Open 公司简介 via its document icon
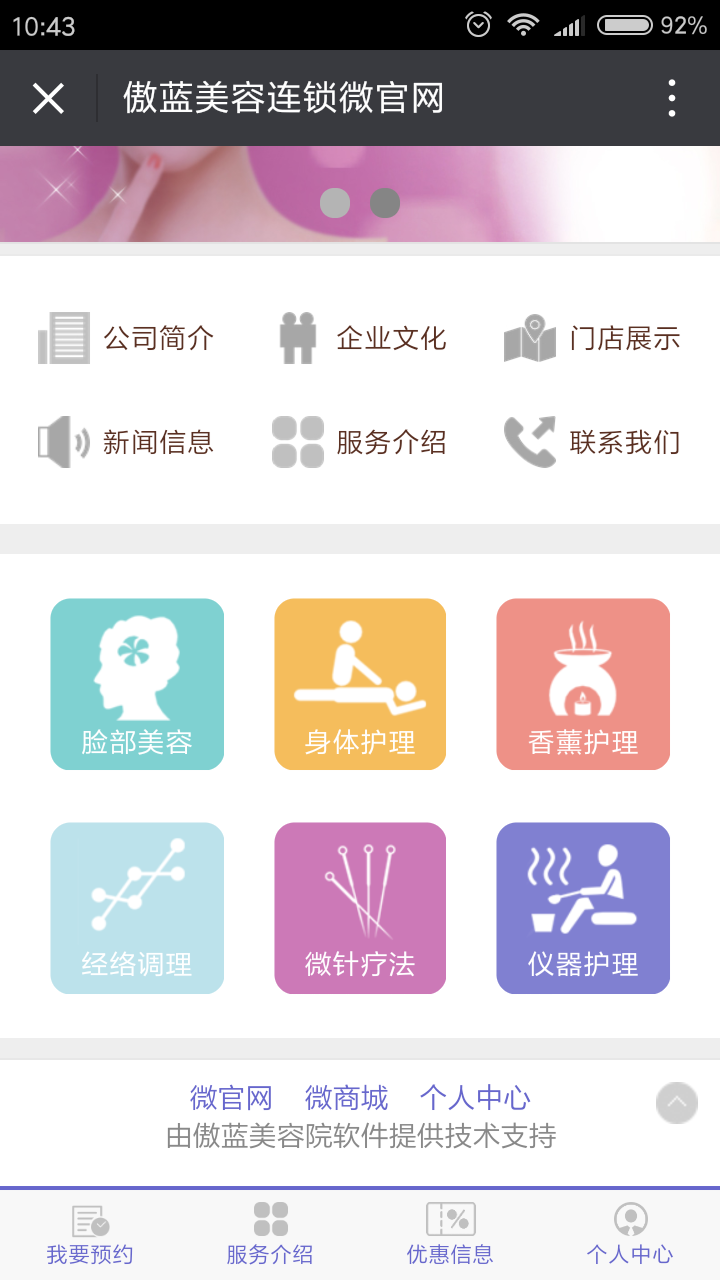Screen dimensions: 720x1280 click(63, 338)
